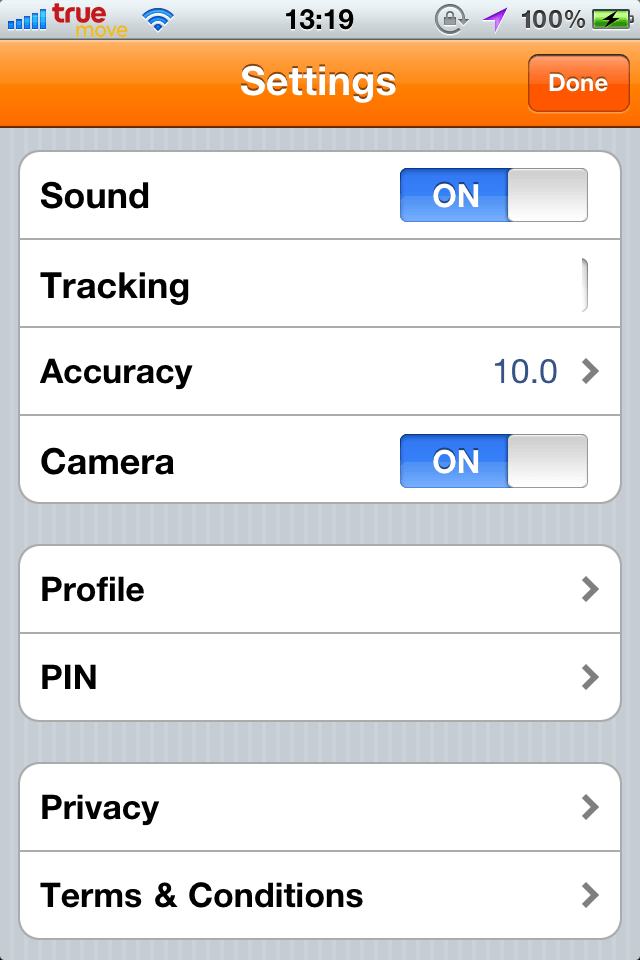Screen dimensions: 640x960
Task: Open the Accuracy setting
Action: click(320, 372)
